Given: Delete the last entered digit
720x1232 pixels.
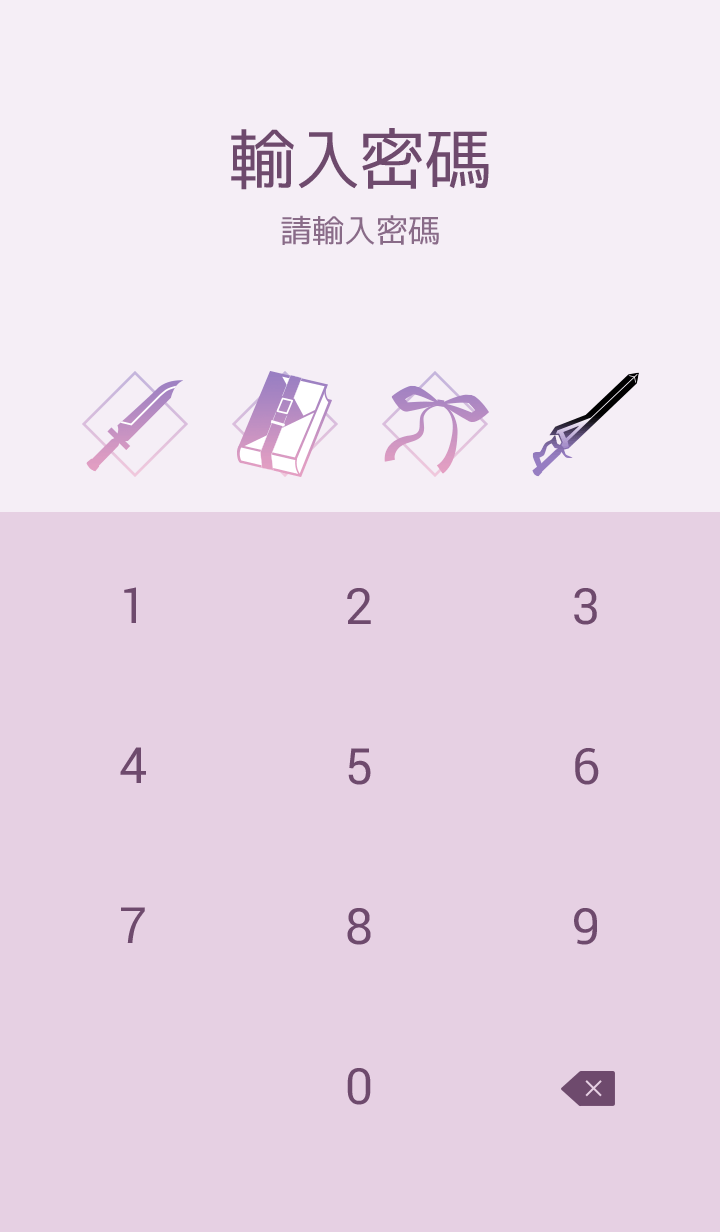Looking at the screenshot, I should (588, 1088).
